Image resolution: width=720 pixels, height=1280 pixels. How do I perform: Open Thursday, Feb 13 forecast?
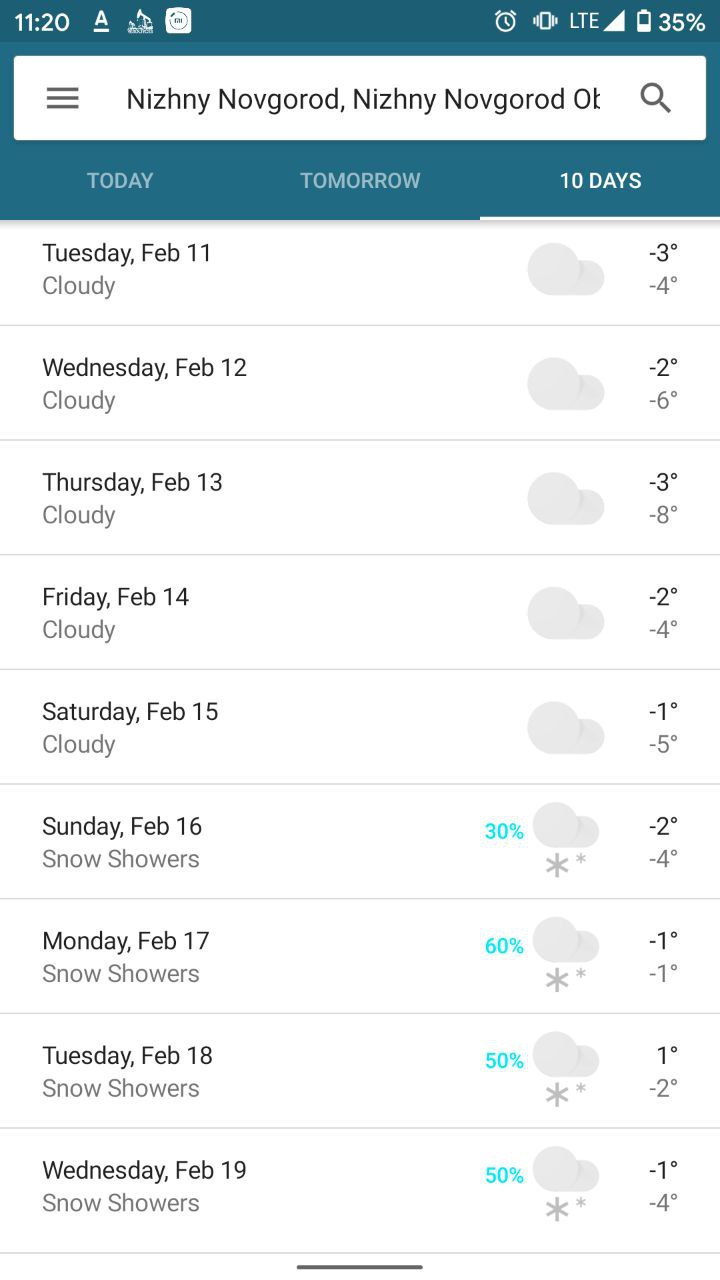[x=360, y=498]
